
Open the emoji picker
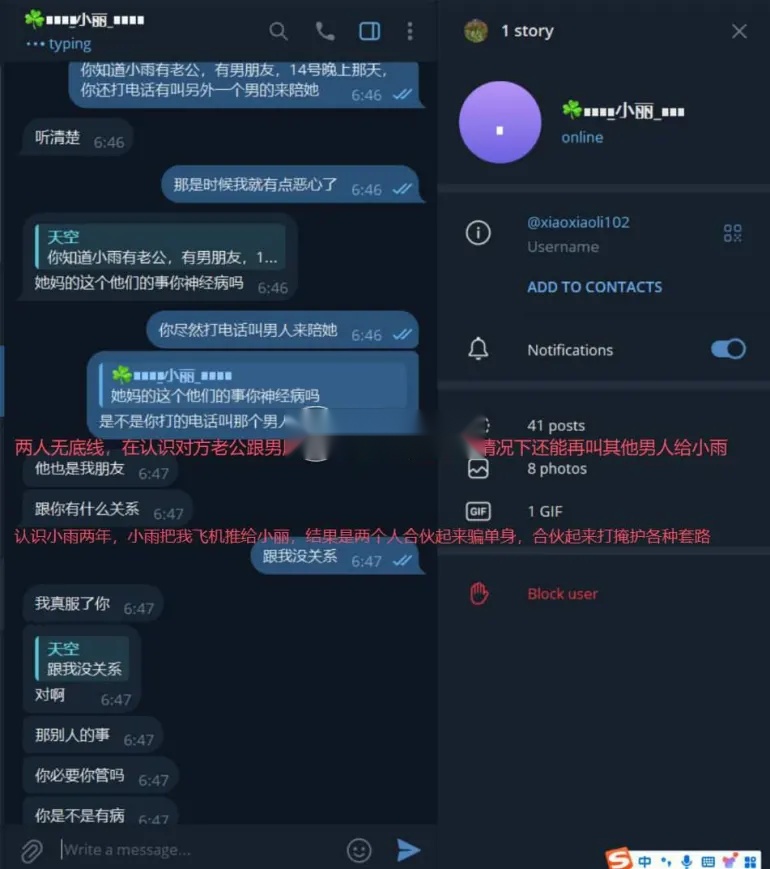pyautogui.click(x=359, y=850)
